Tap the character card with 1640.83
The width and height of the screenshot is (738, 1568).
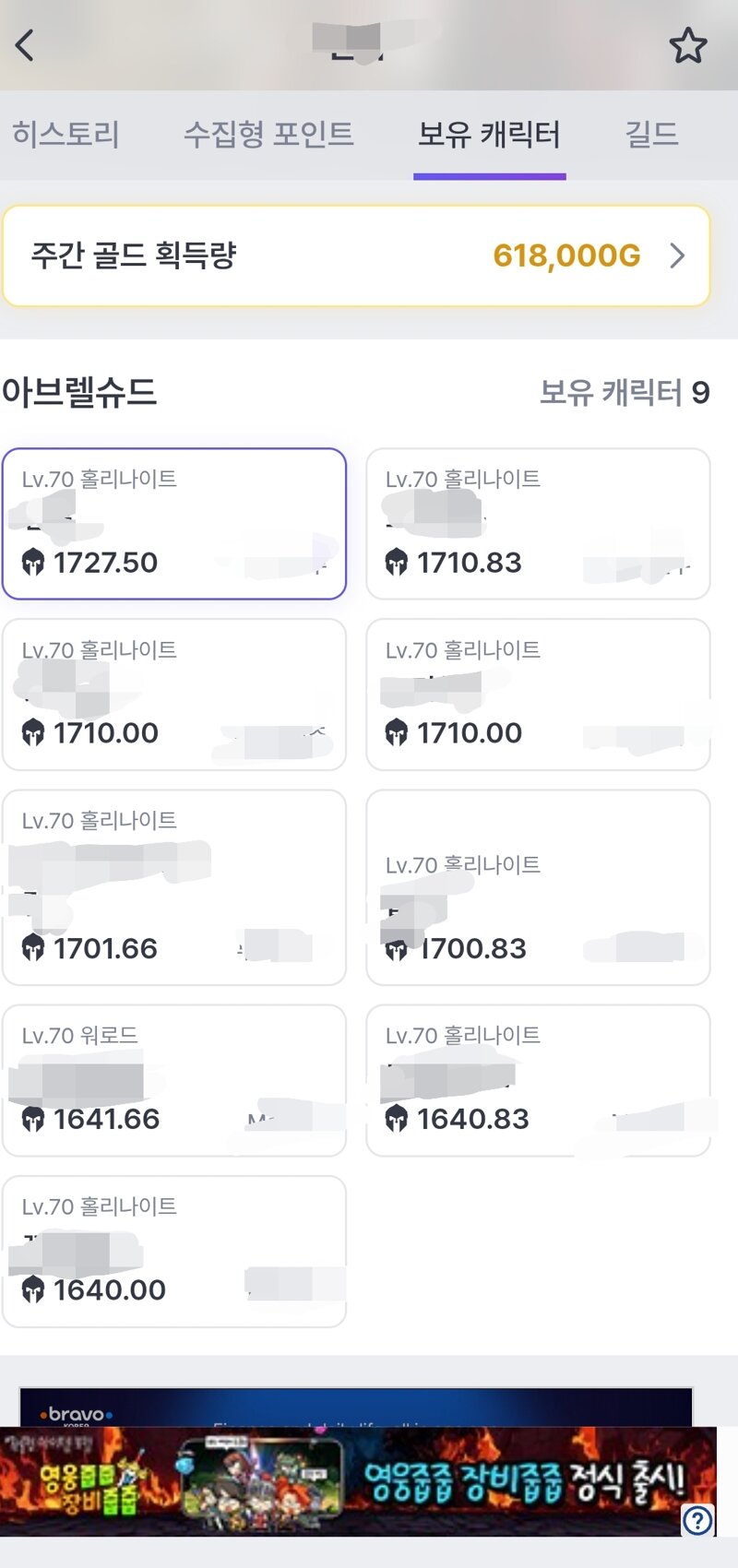pos(538,1080)
